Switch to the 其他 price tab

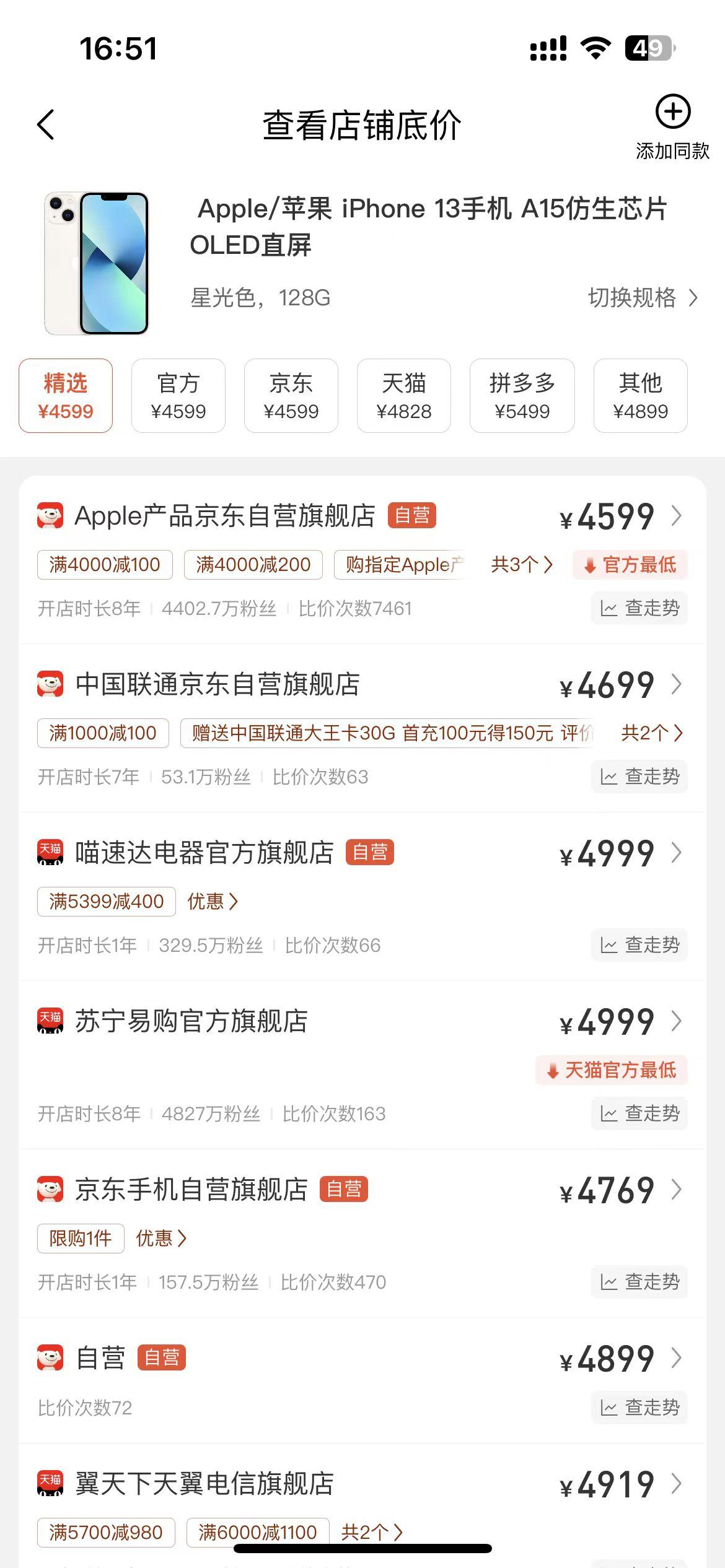click(639, 396)
